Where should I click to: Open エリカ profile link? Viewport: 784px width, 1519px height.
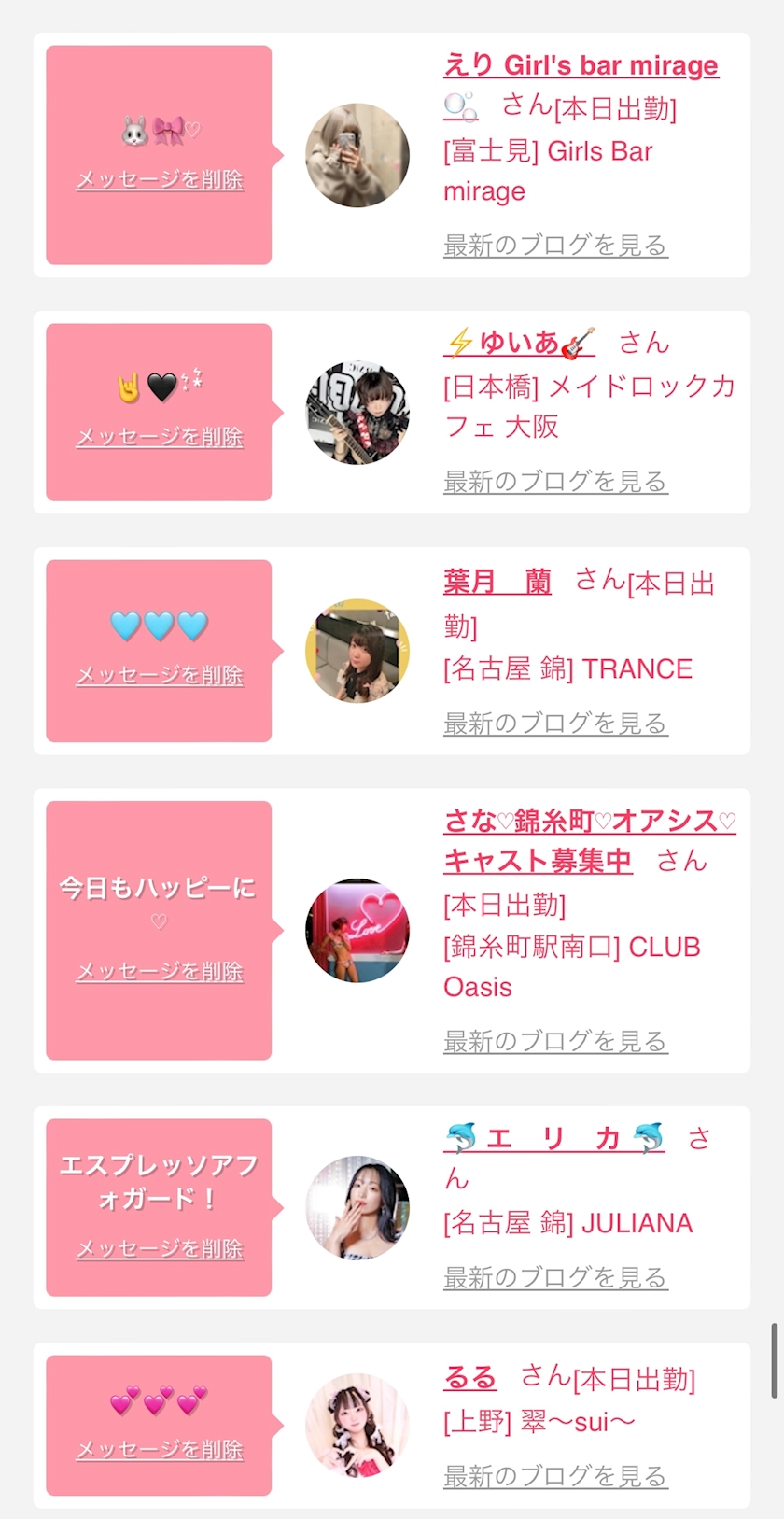554,1138
